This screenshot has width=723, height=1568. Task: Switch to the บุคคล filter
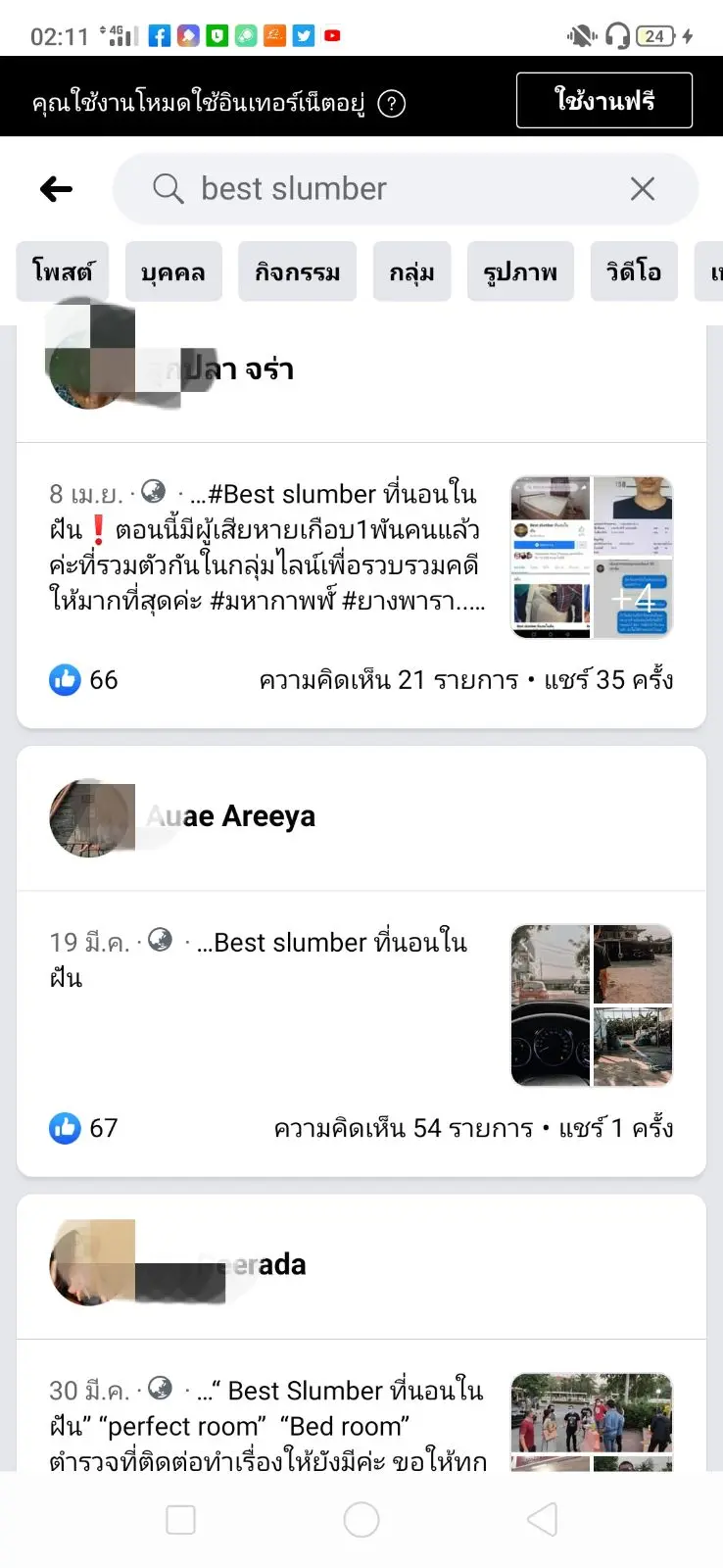coord(173,271)
